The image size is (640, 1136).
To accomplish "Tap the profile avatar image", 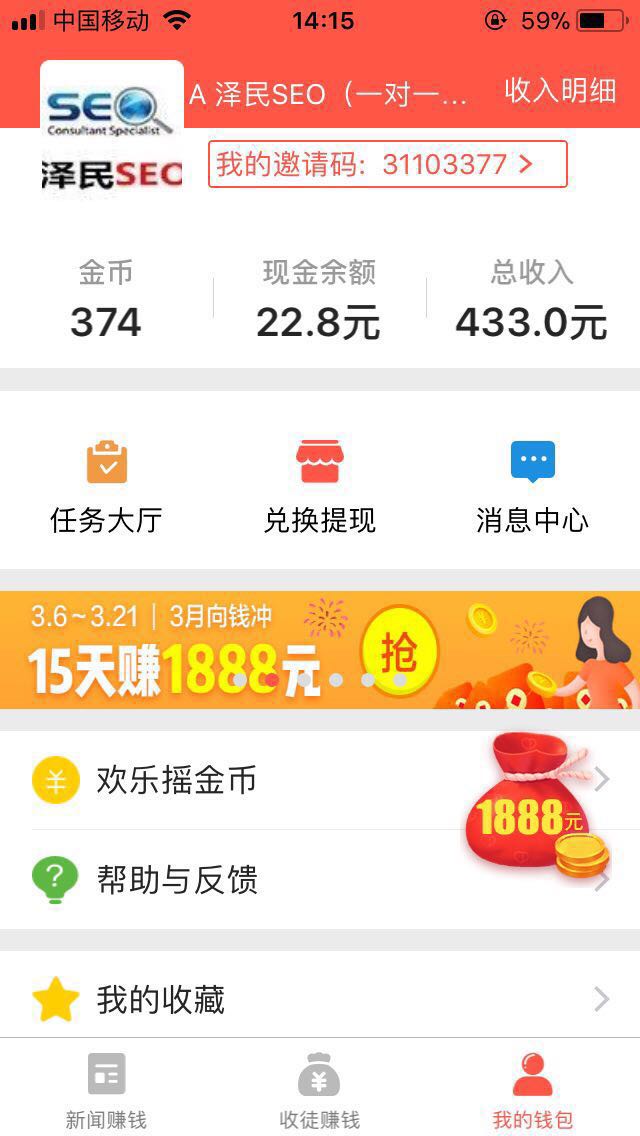I will 112,128.
